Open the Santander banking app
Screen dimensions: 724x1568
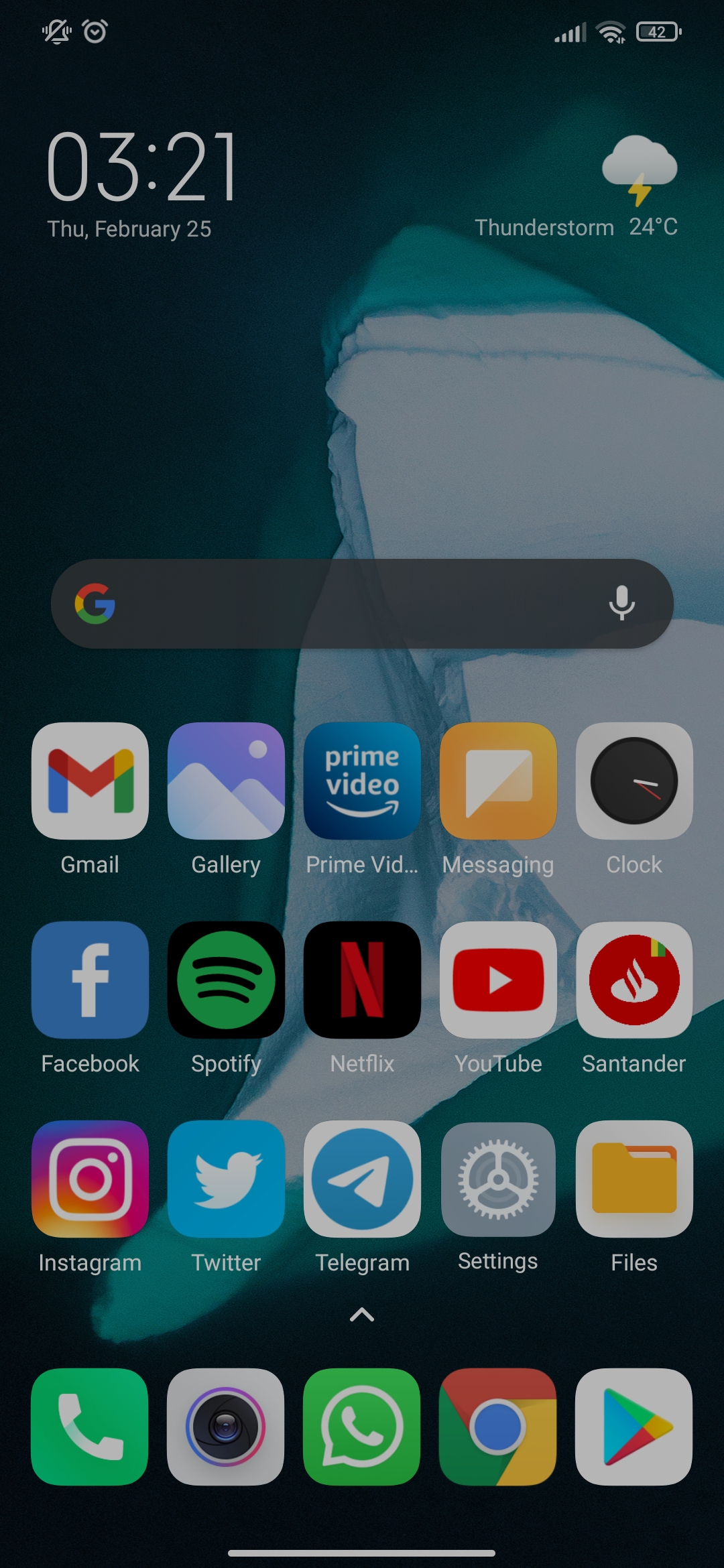click(633, 980)
